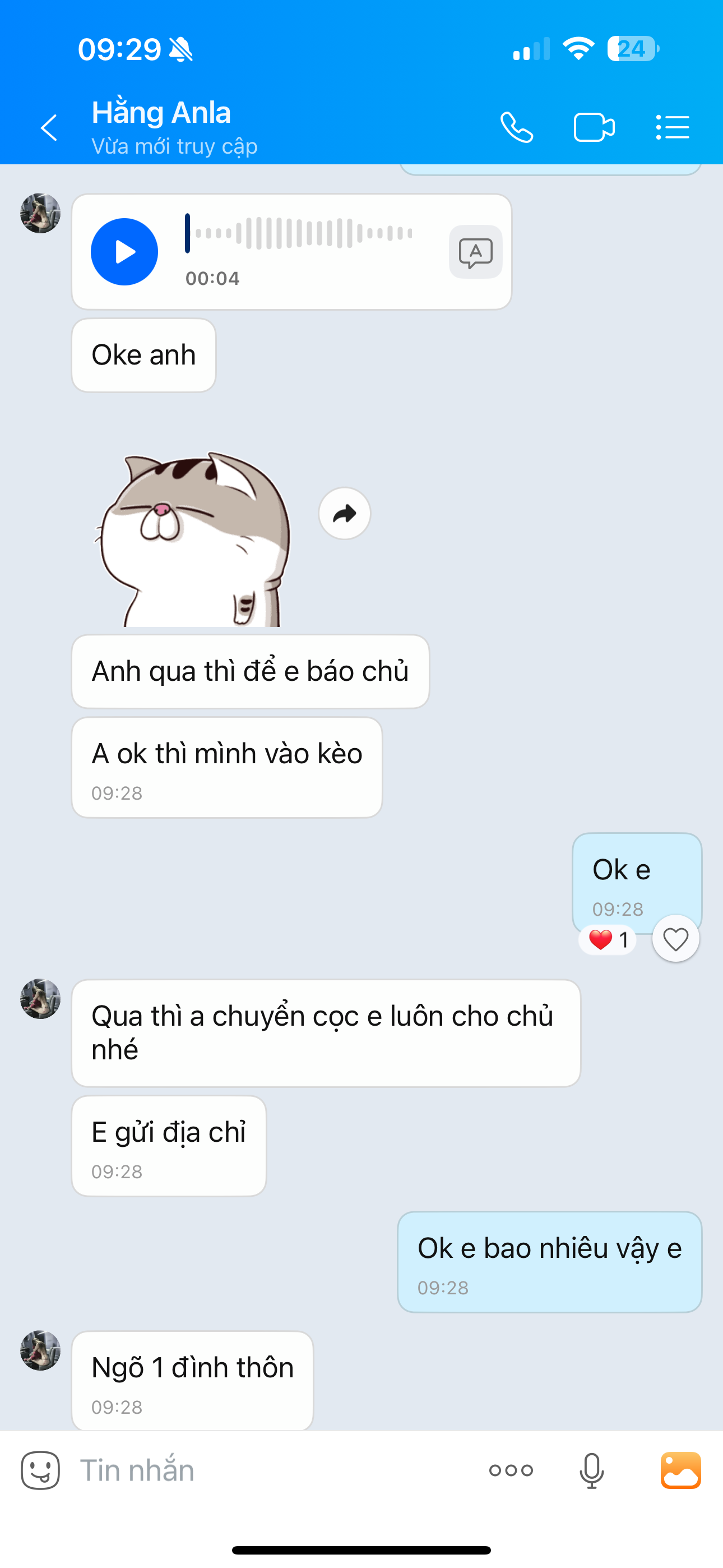Screen dimensions: 723x1568
Task: Start a video call with Hằng Anla
Action: (594, 128)
